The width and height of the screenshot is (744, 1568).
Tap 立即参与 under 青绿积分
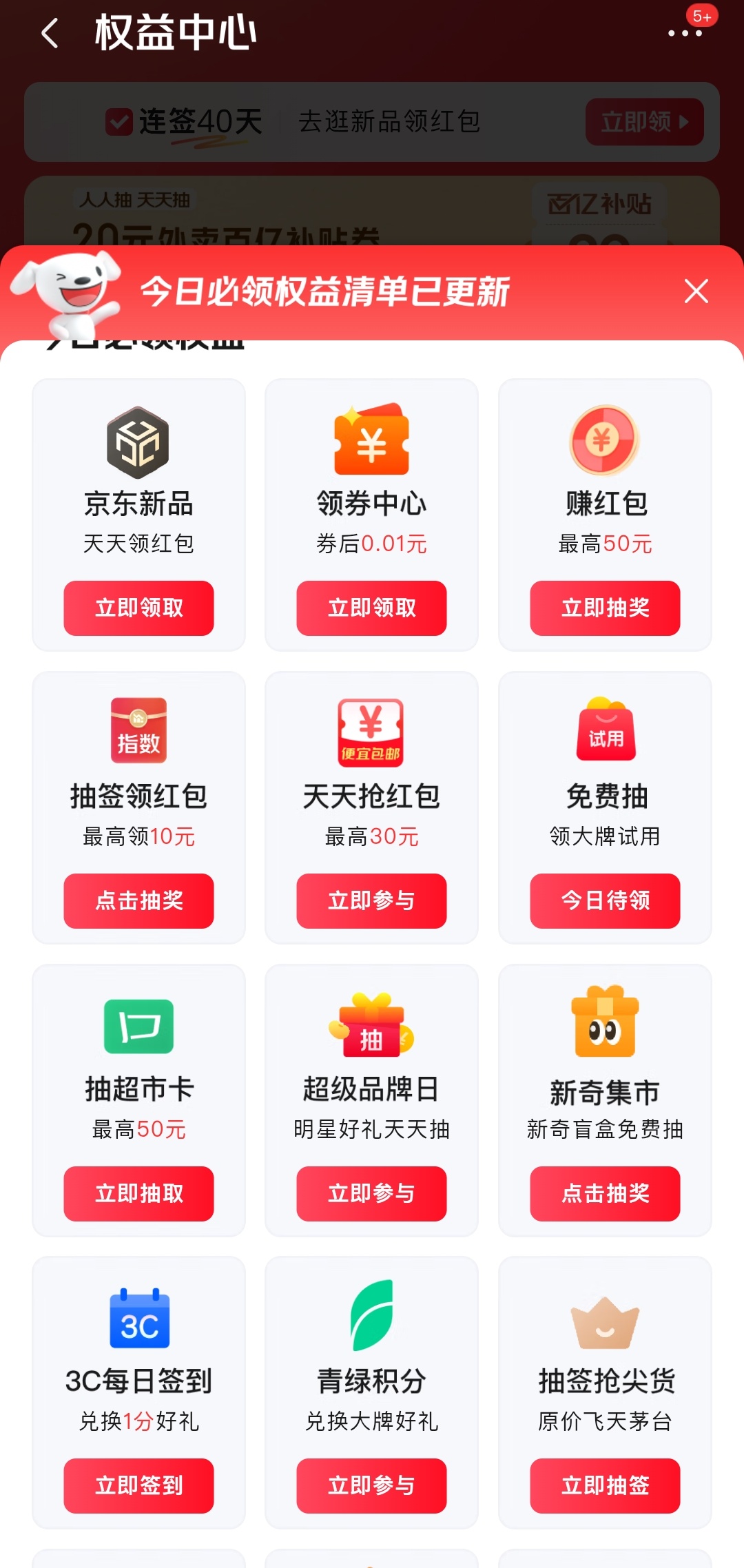click(371, 1485)
